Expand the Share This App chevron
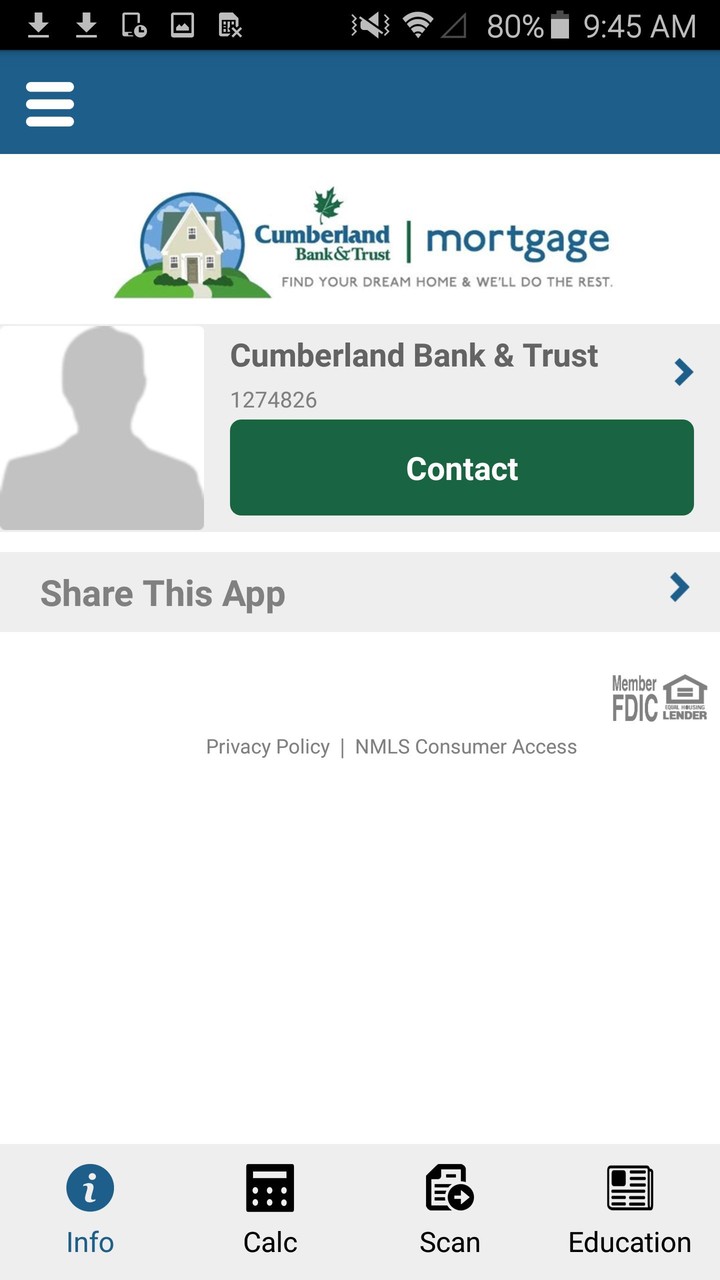This screenshot has width=720, height=1280. click(x=679, y=588)
